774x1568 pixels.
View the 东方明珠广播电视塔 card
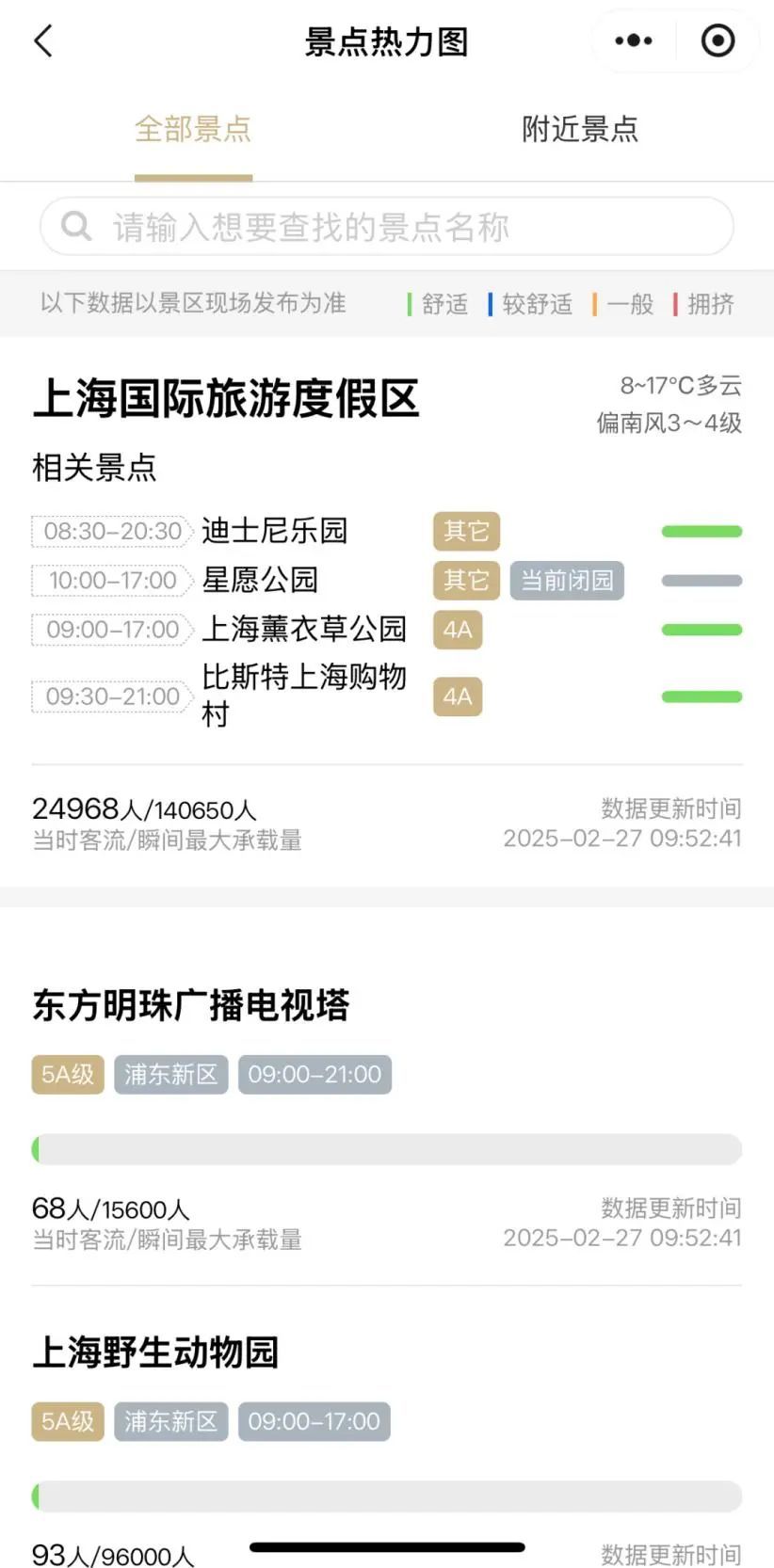[191, 1005]
